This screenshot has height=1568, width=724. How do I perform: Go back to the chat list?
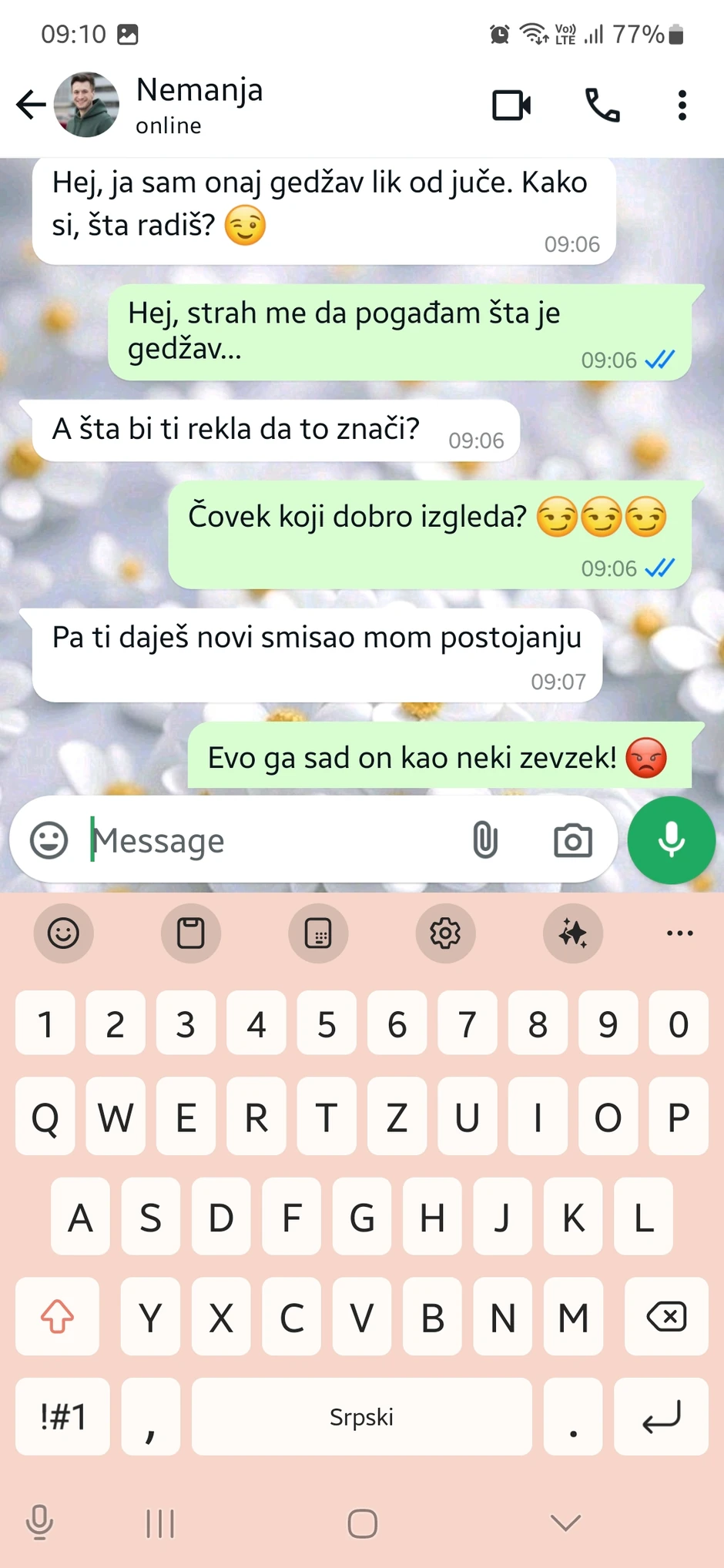click(31, 105)
